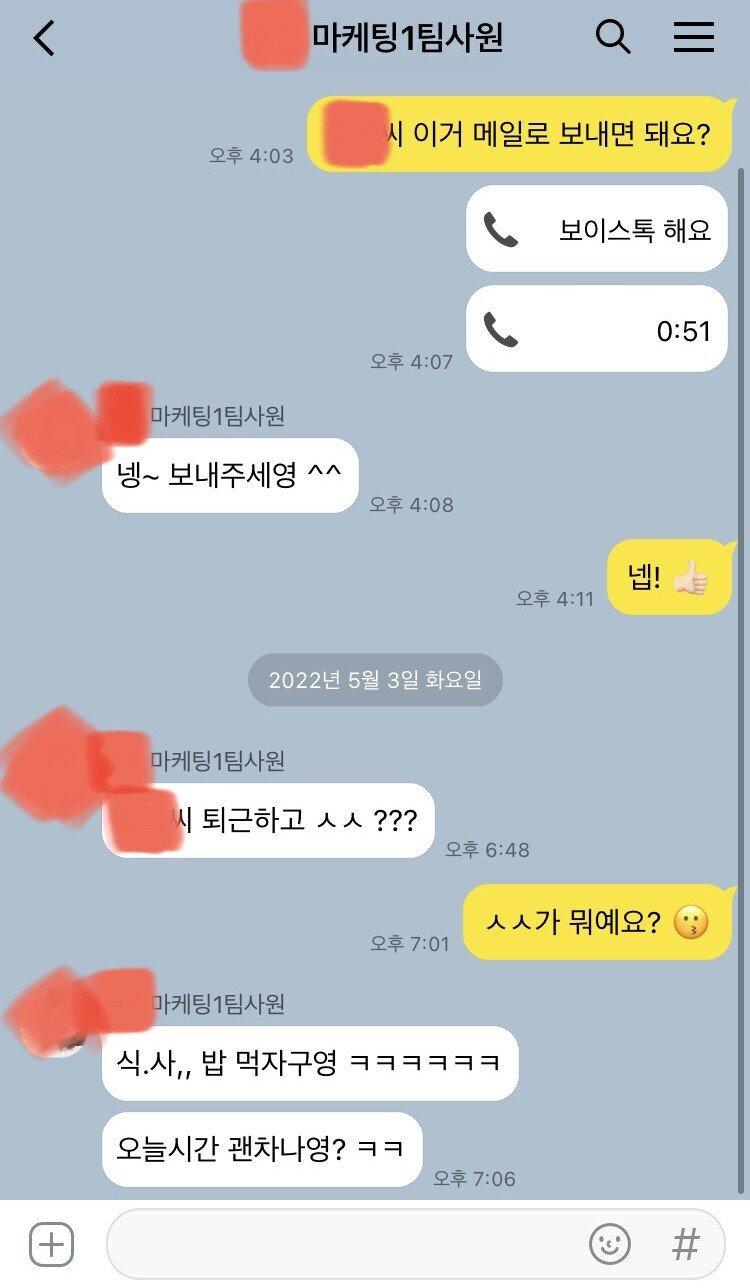
Task: Open the emoticon picker
Action: [x=609, y=1245]
